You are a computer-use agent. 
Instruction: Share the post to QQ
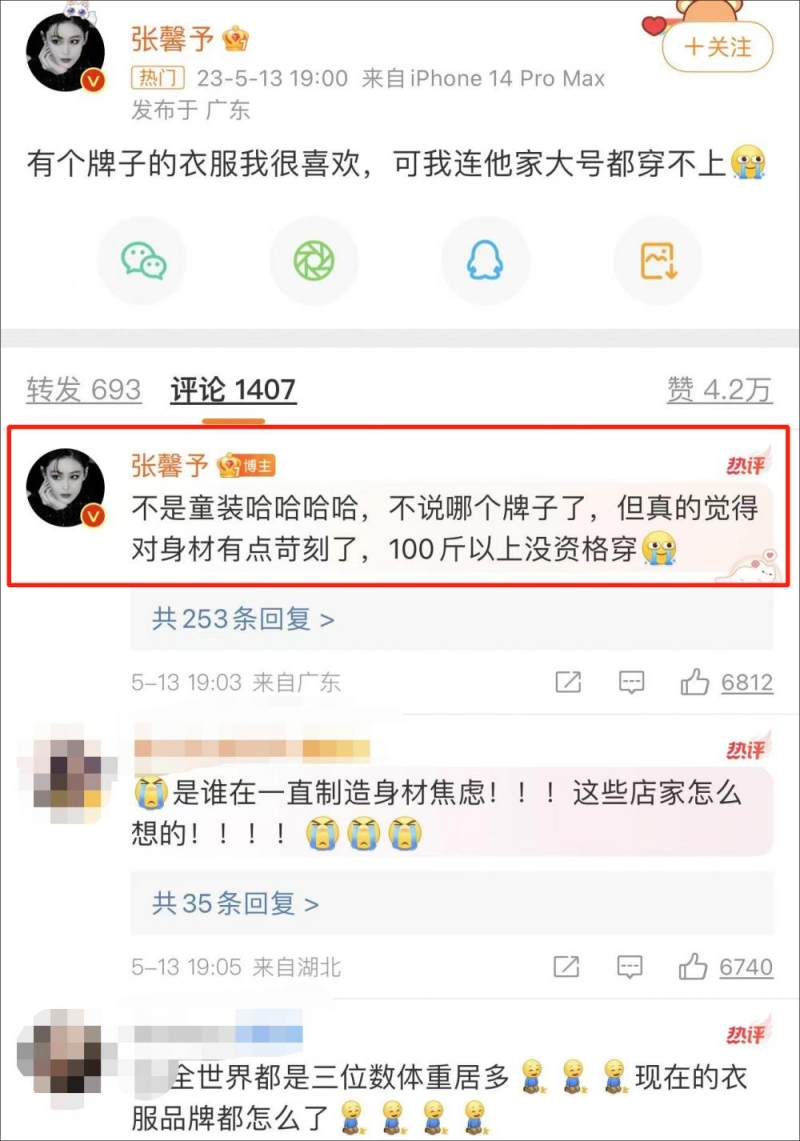[486, 261]
